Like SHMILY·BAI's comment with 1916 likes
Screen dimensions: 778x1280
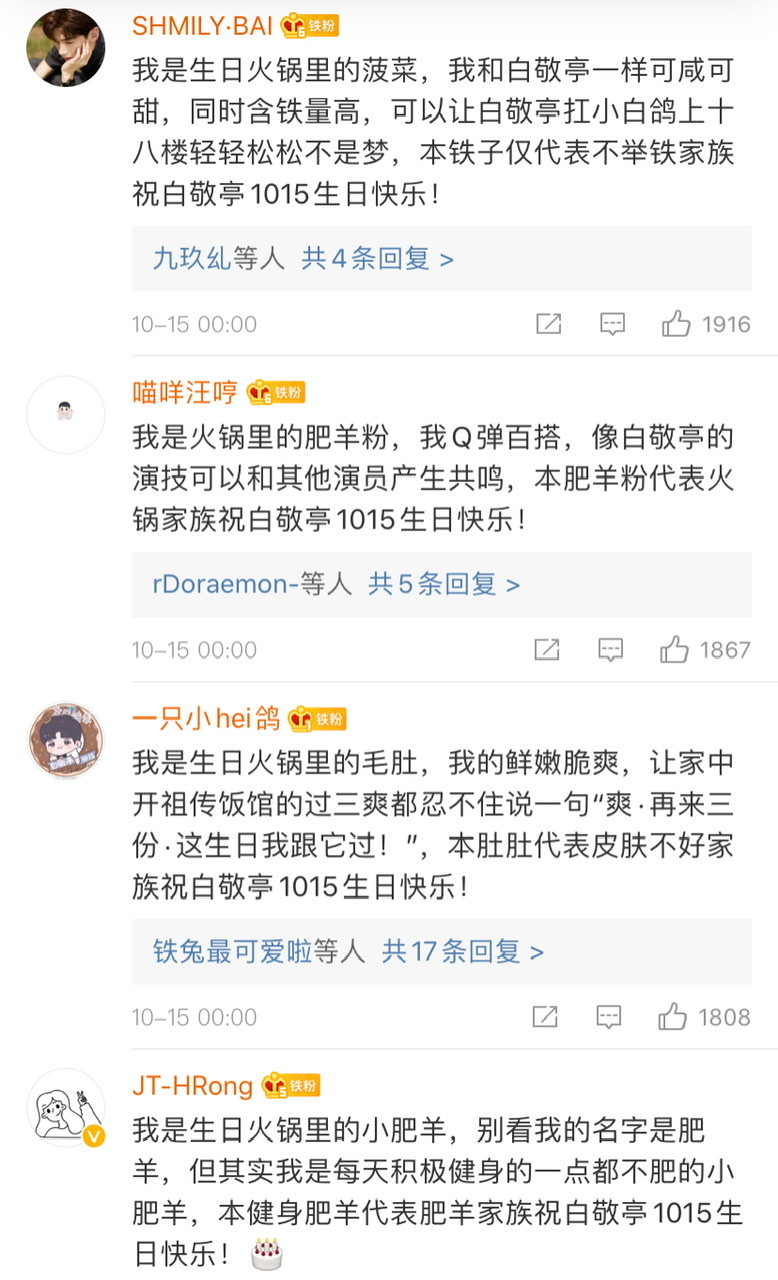677,324
